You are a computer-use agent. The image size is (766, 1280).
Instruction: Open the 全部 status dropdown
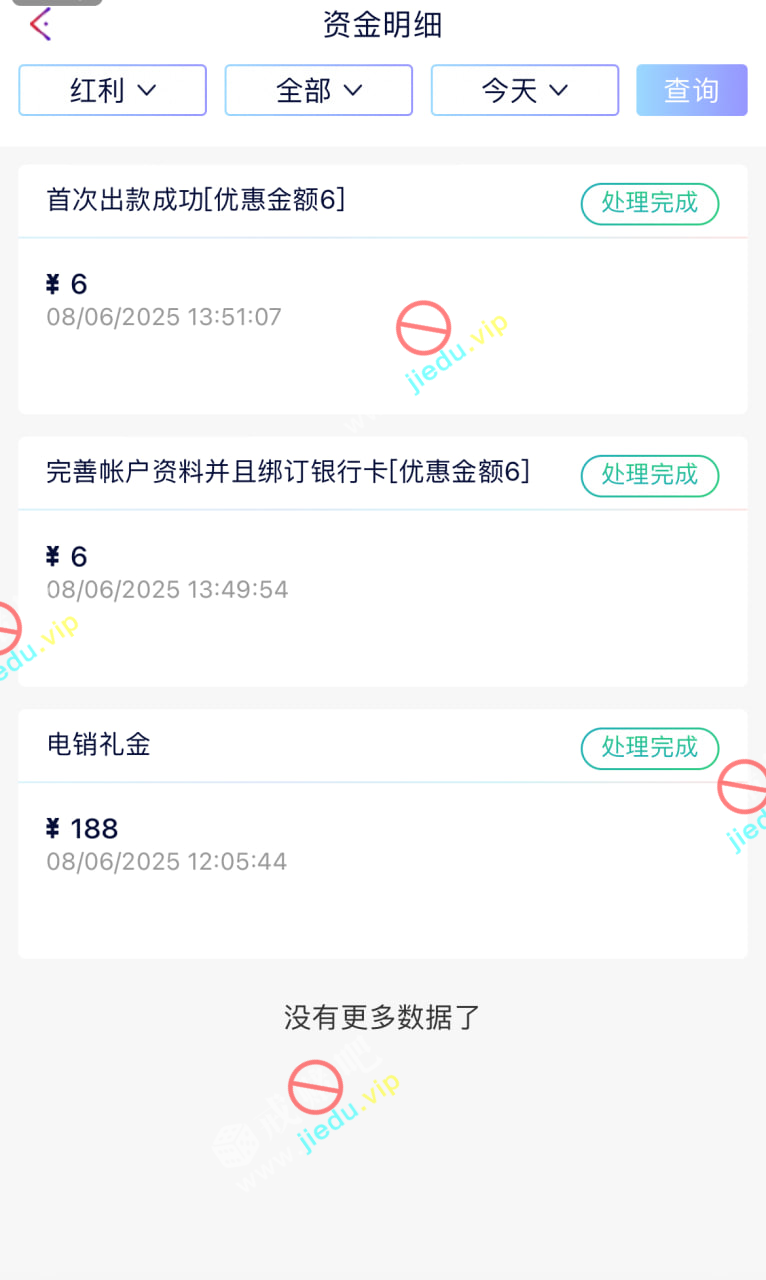coord(319,90)
